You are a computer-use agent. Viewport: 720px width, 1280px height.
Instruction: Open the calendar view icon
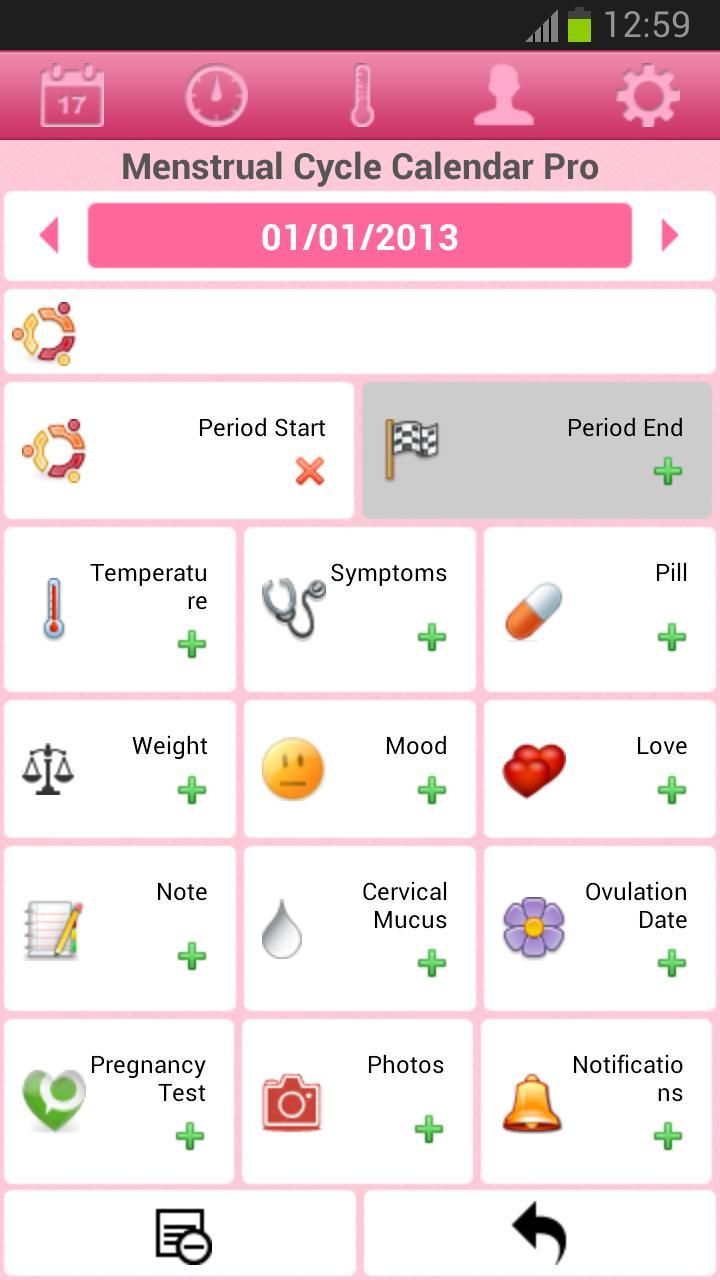pos(70,95)
